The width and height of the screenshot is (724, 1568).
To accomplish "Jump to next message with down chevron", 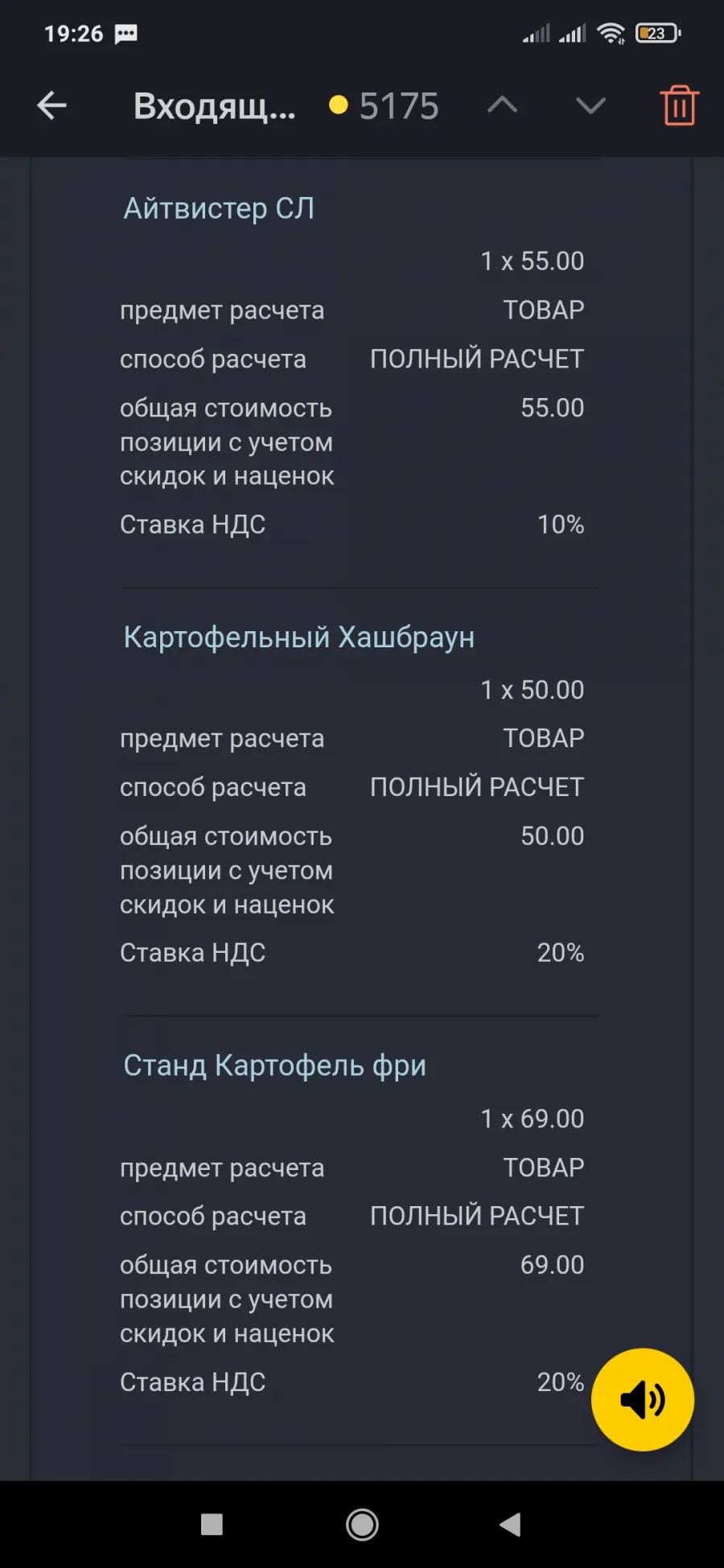I will (x=590, y=105).
